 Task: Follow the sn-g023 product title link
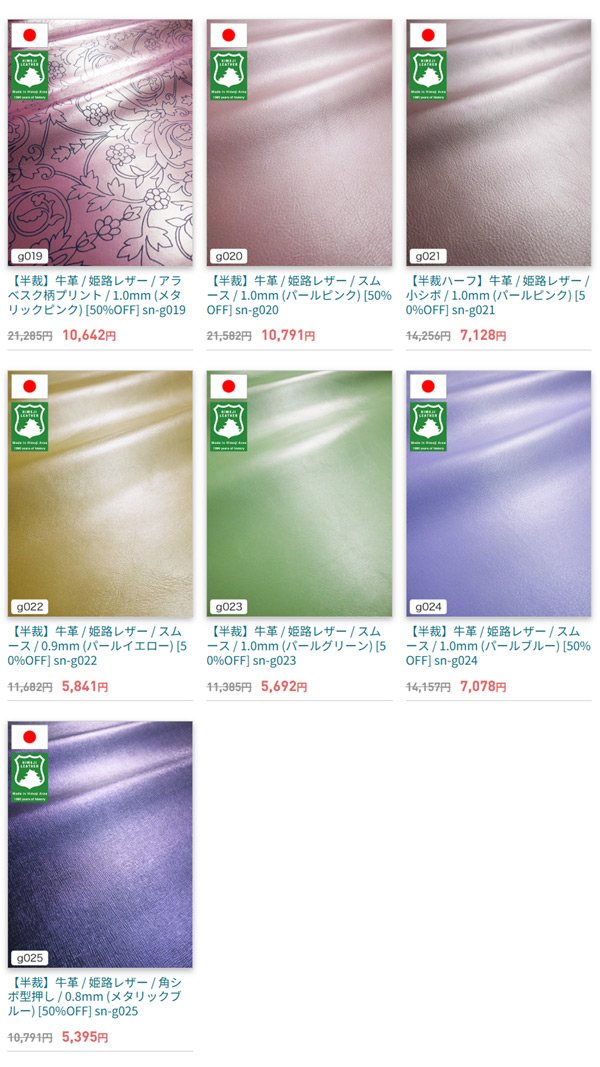299,646
